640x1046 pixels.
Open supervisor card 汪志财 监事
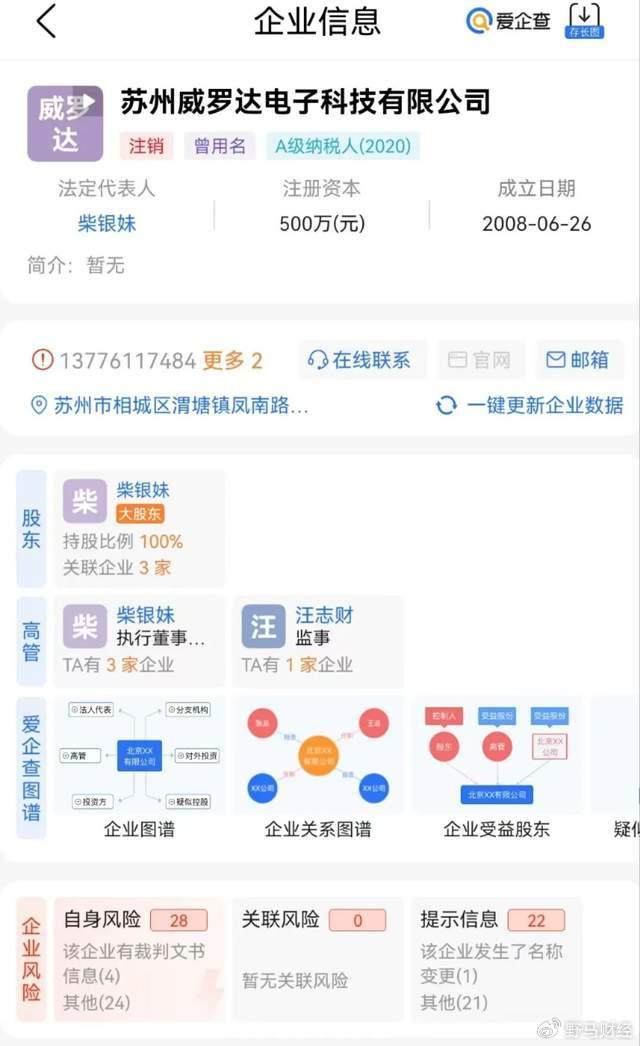pyautogui.click(x=318, y=641)
